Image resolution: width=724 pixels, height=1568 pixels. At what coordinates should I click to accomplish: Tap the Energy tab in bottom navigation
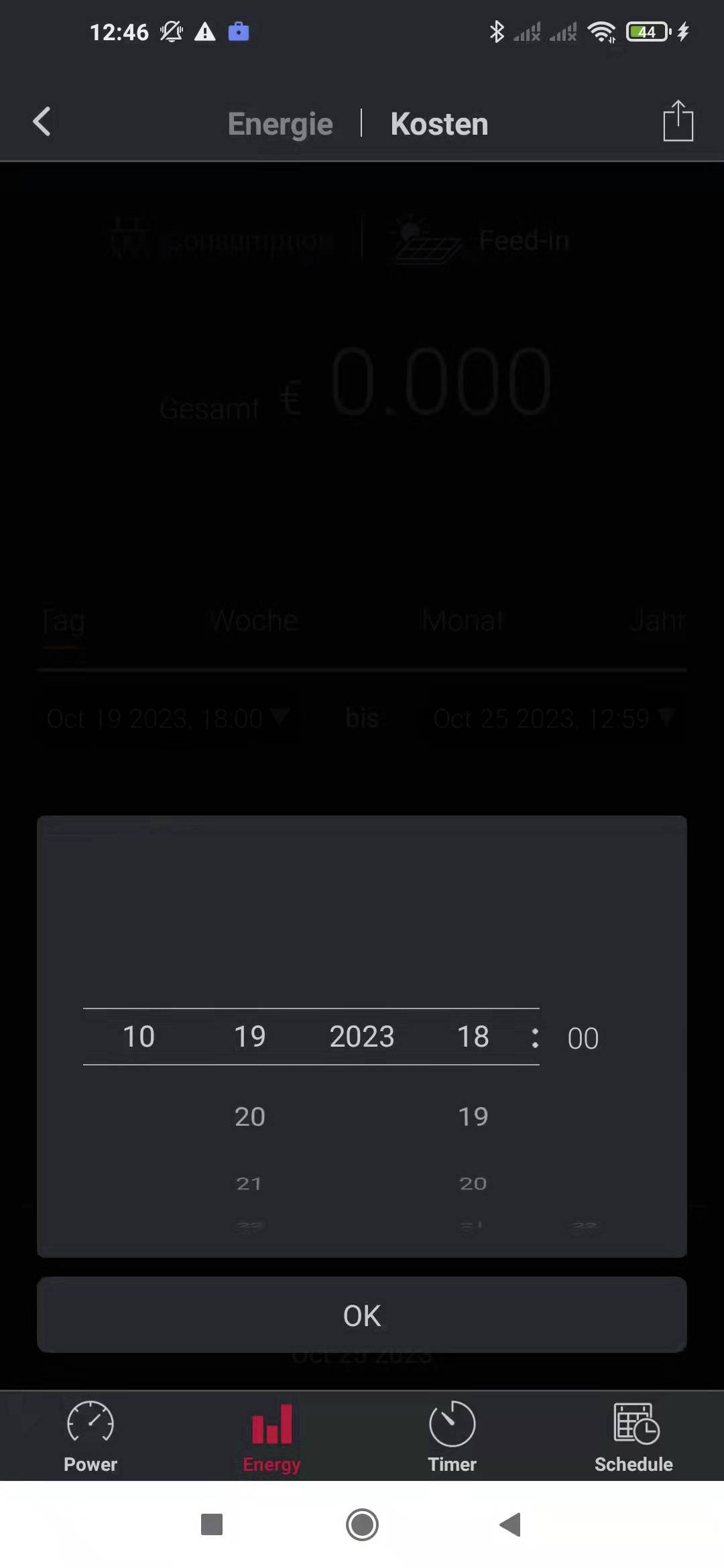271,1437
